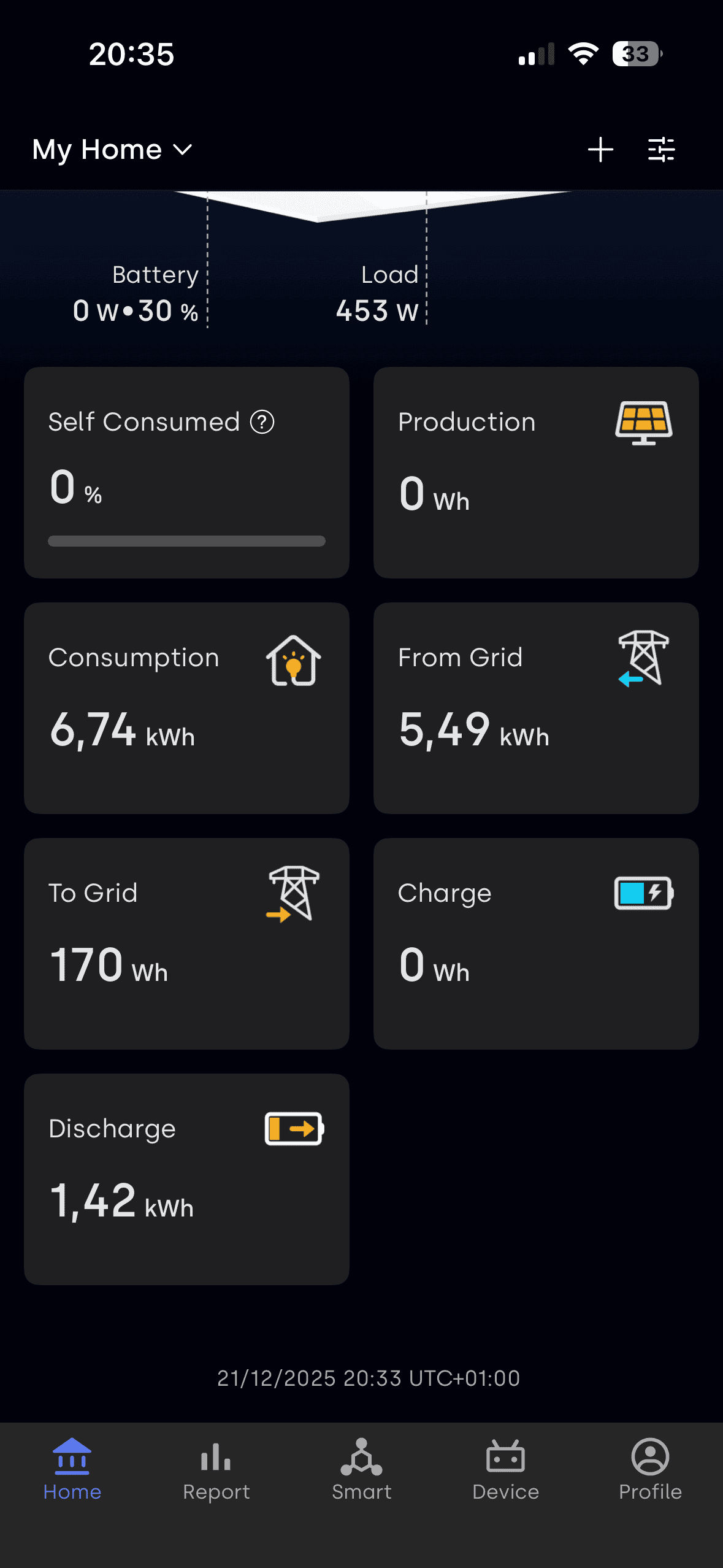The height and width of the screenshot is (1568, 723).
Task: Open the Profile tab
Action: click(650, 1470)
